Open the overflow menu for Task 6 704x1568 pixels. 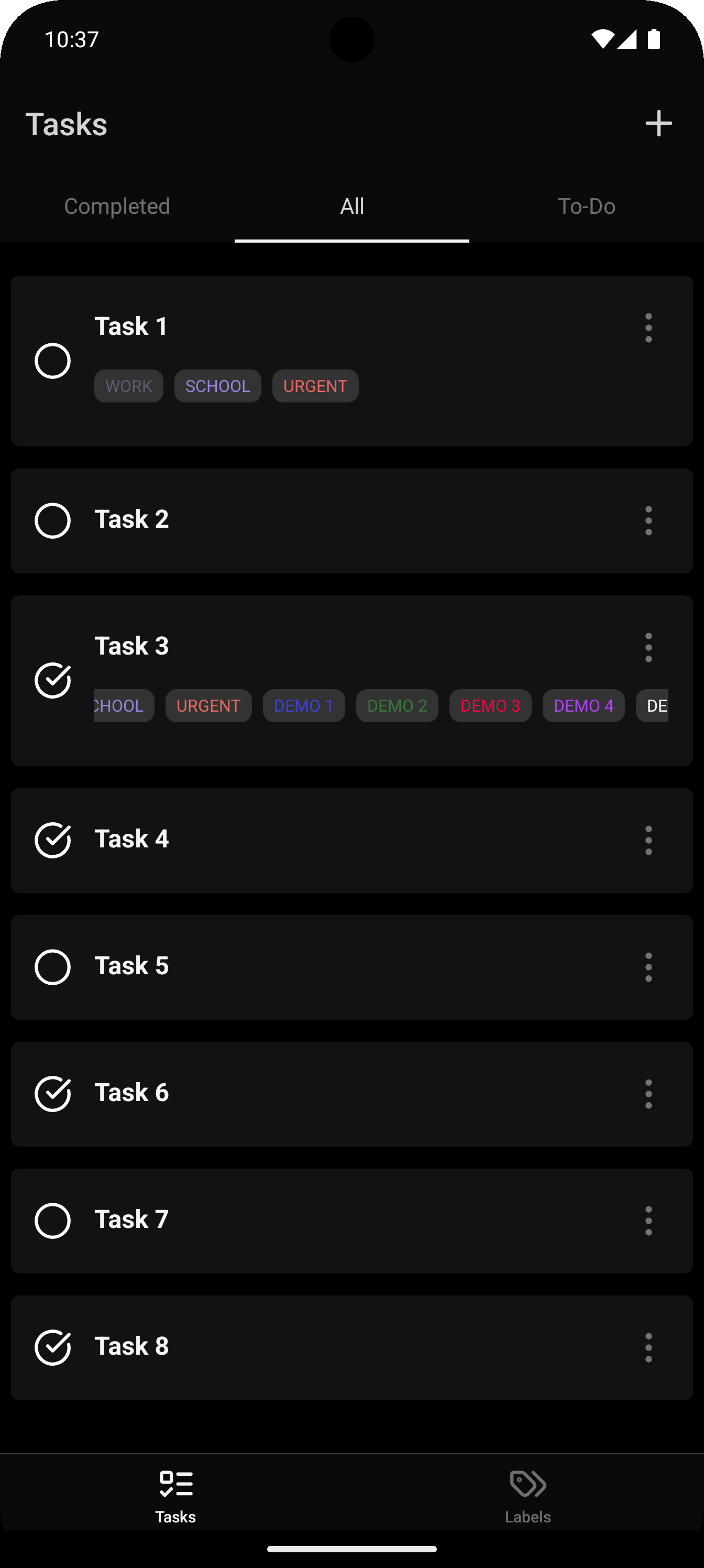point(648,1093)
